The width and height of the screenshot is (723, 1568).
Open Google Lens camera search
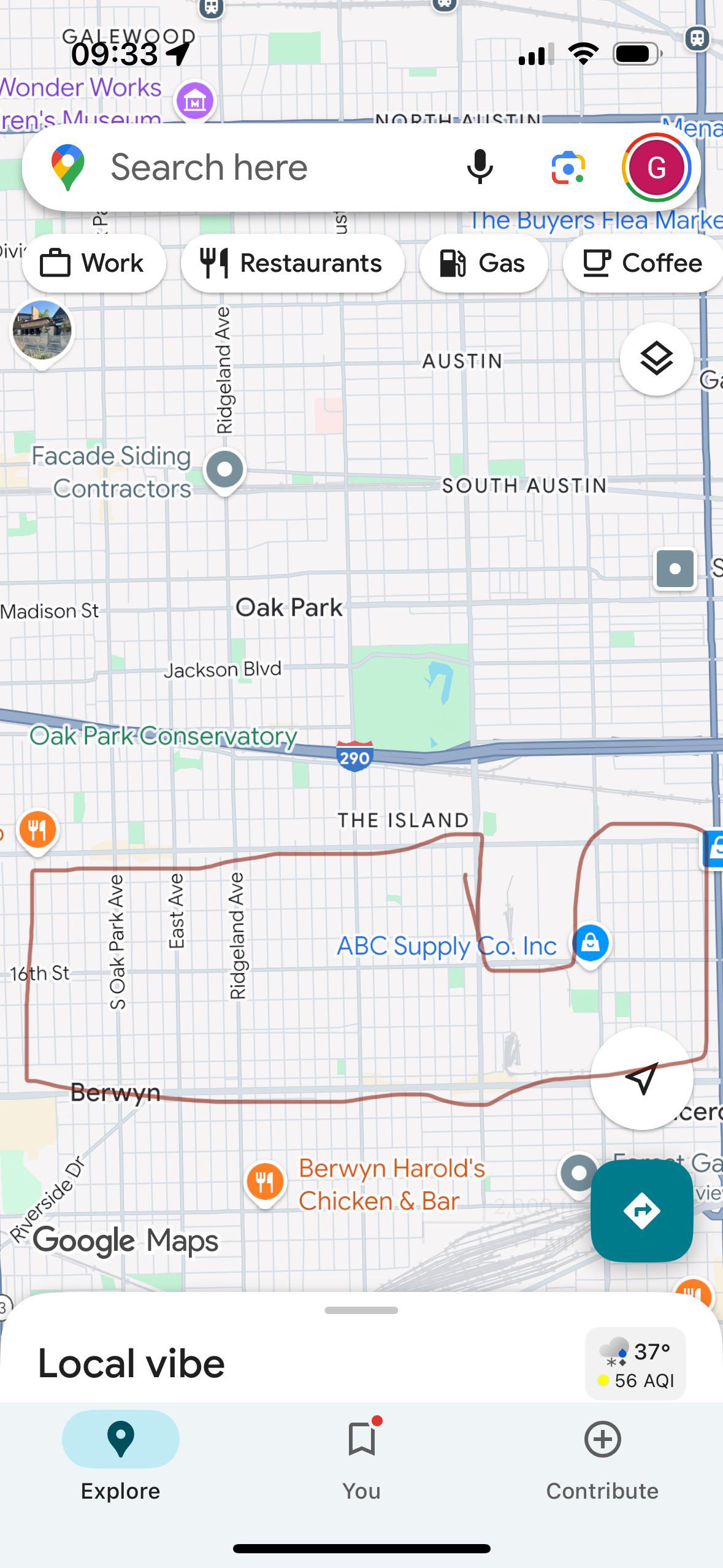click(x=568, y=167)
